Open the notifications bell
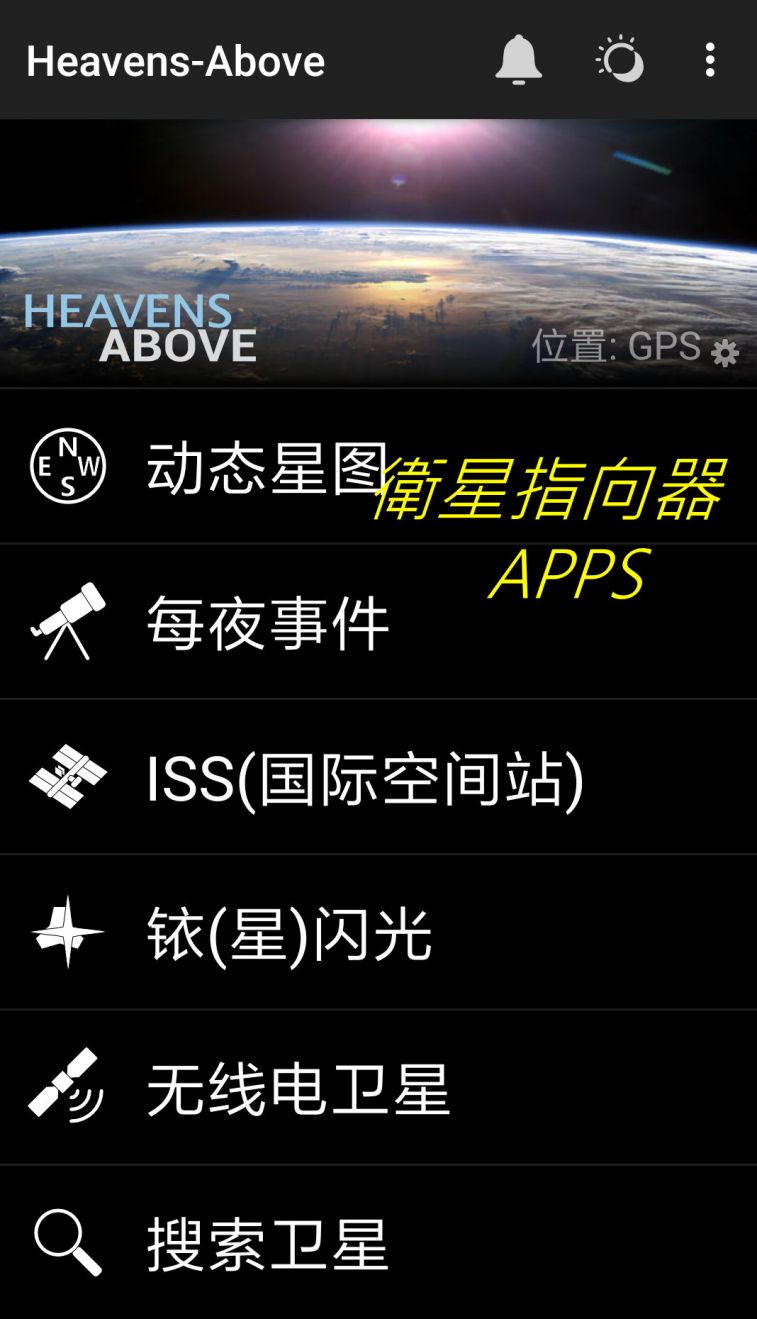 (518, 60)
